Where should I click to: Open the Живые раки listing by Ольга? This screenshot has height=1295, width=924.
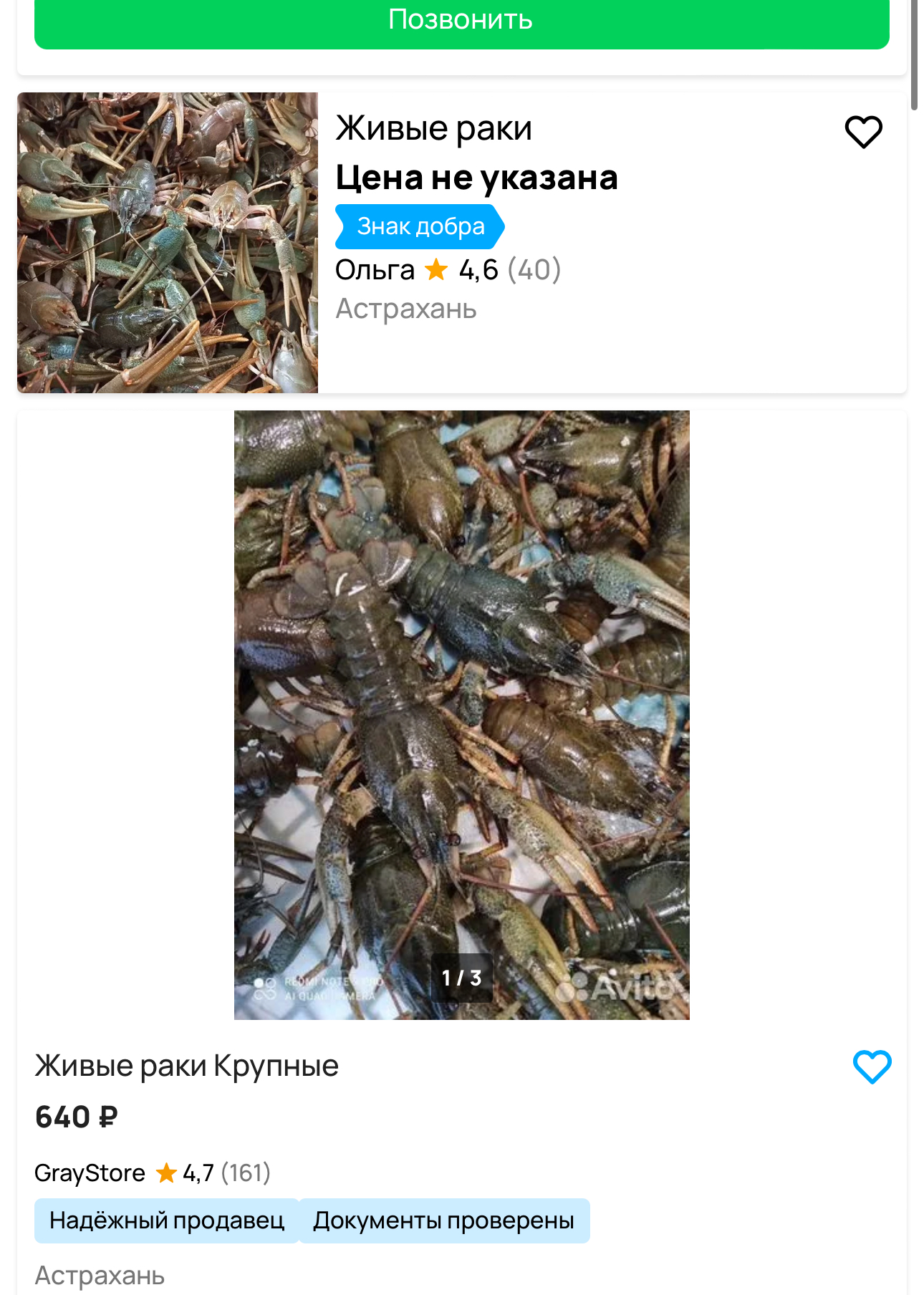click(x=433, y=129)
